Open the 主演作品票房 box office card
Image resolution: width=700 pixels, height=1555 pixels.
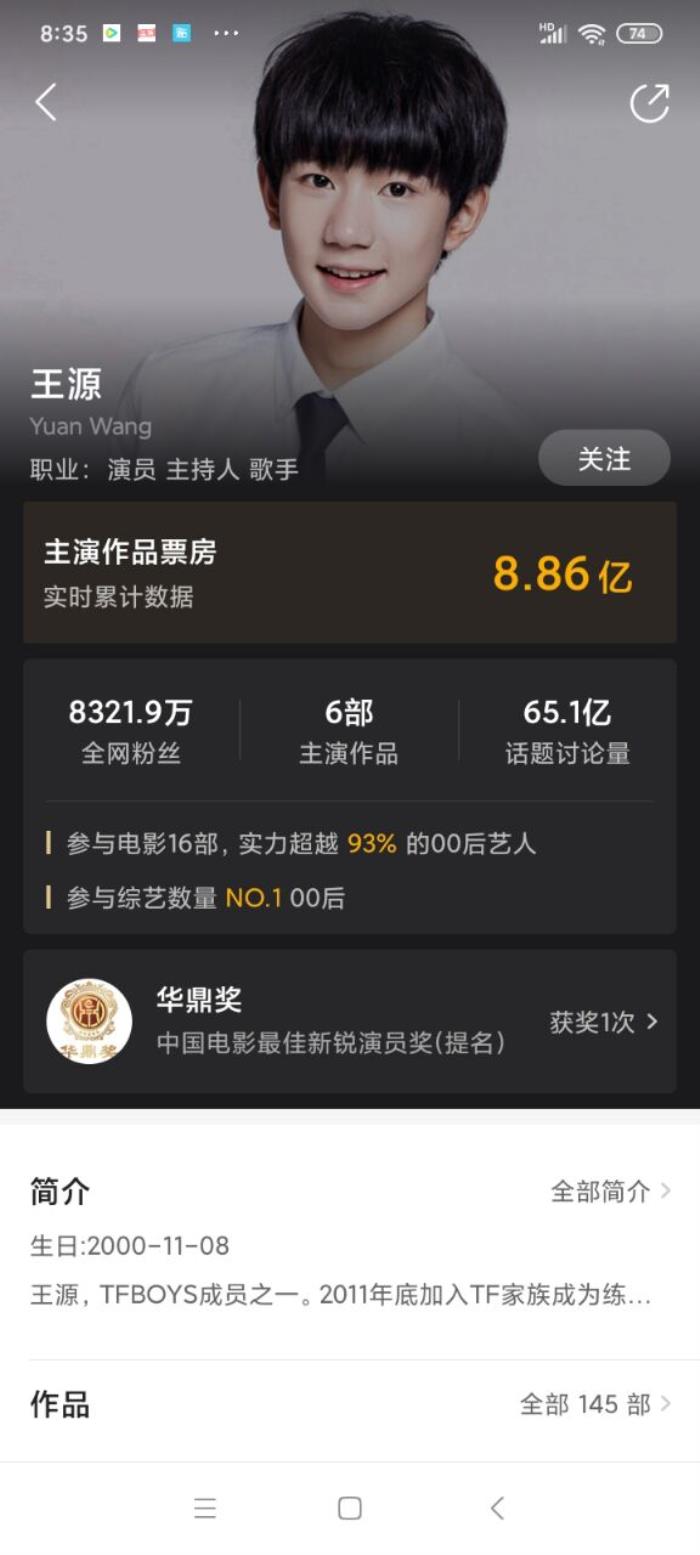pyautogui.click(x=349, y=573)
